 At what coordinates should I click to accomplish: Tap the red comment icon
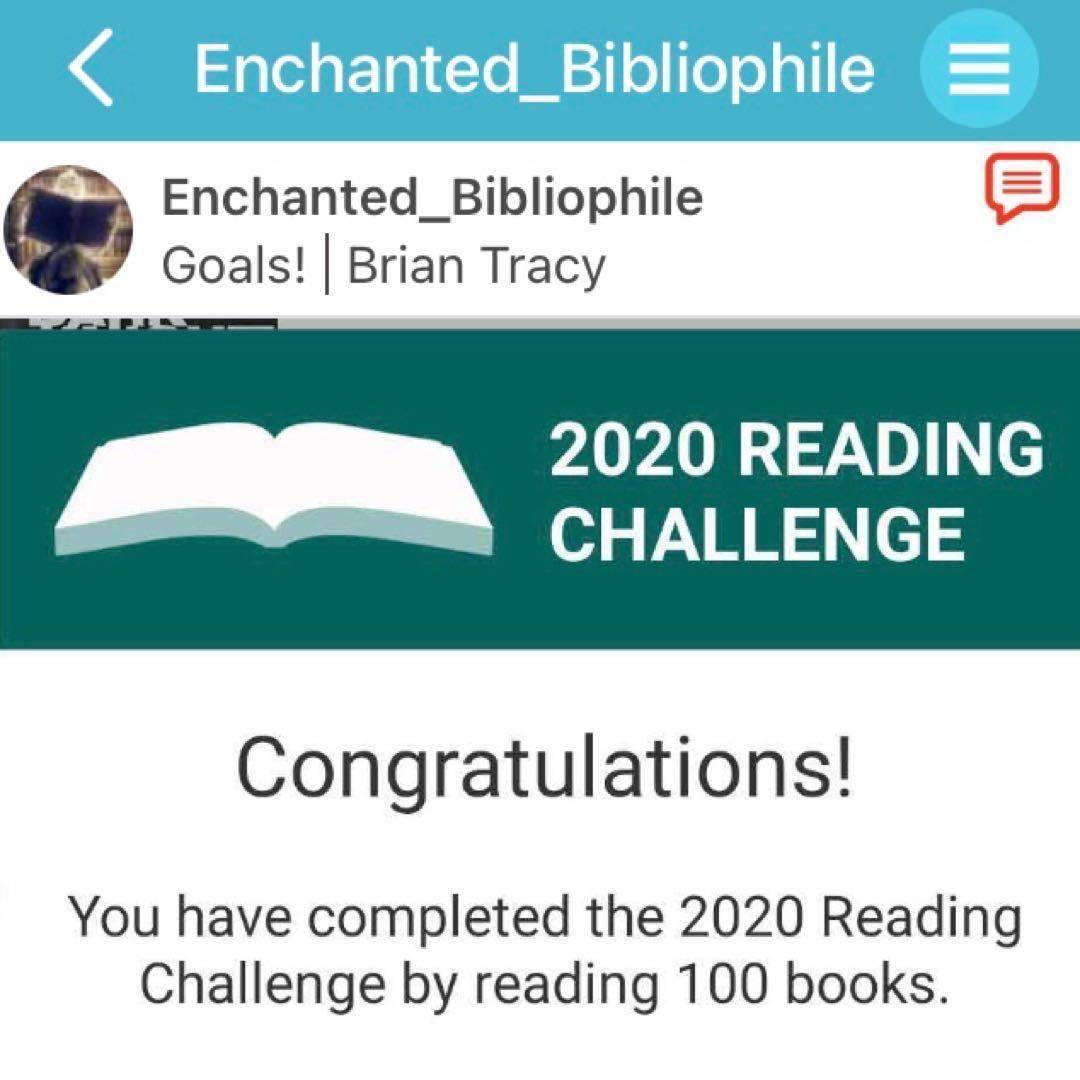[1021, 188]
